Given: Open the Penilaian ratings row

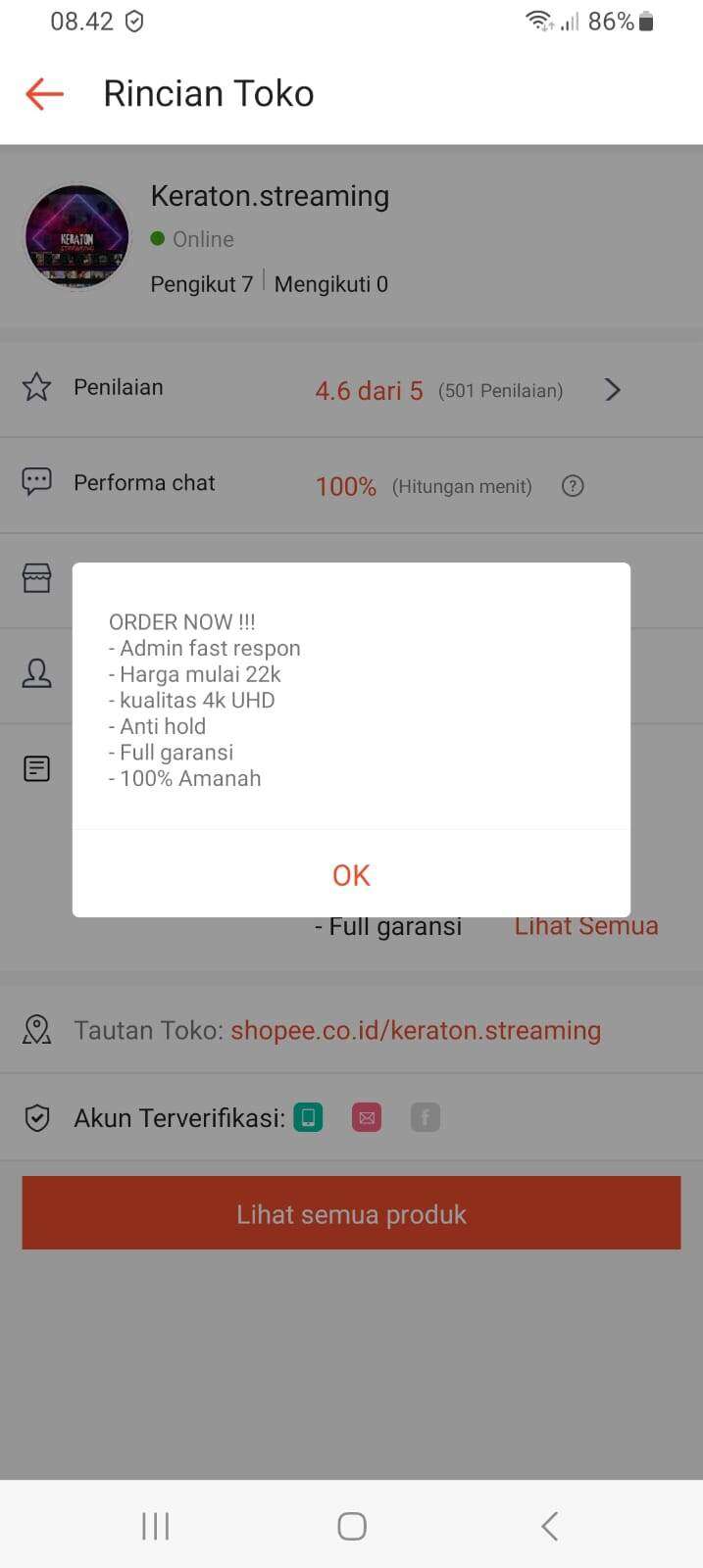Looking at the screenshot, I should [x=351, y=389].
